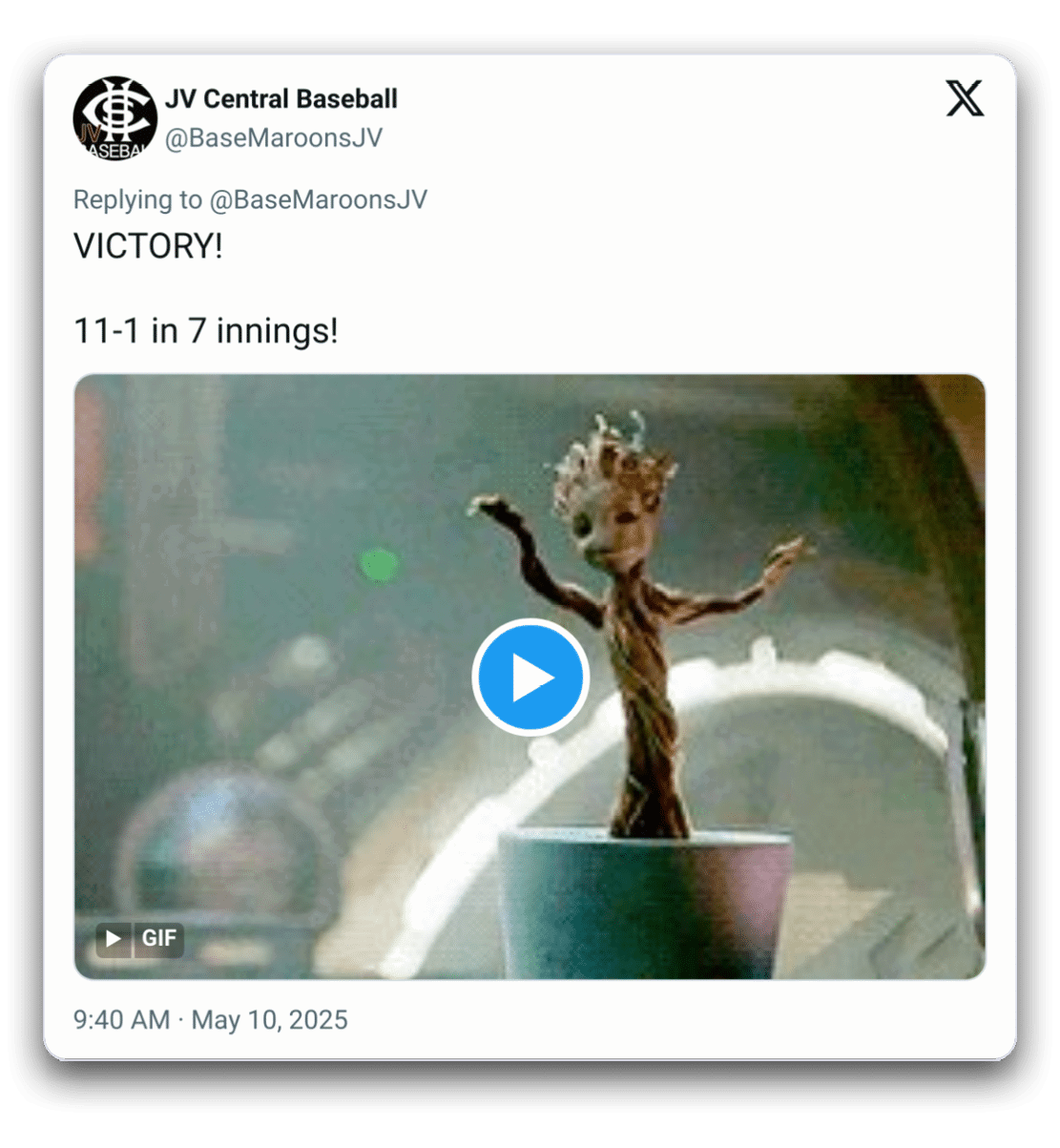Open the X logo link
This screenshot has width=1060, height=1148.
pos(964,99)
